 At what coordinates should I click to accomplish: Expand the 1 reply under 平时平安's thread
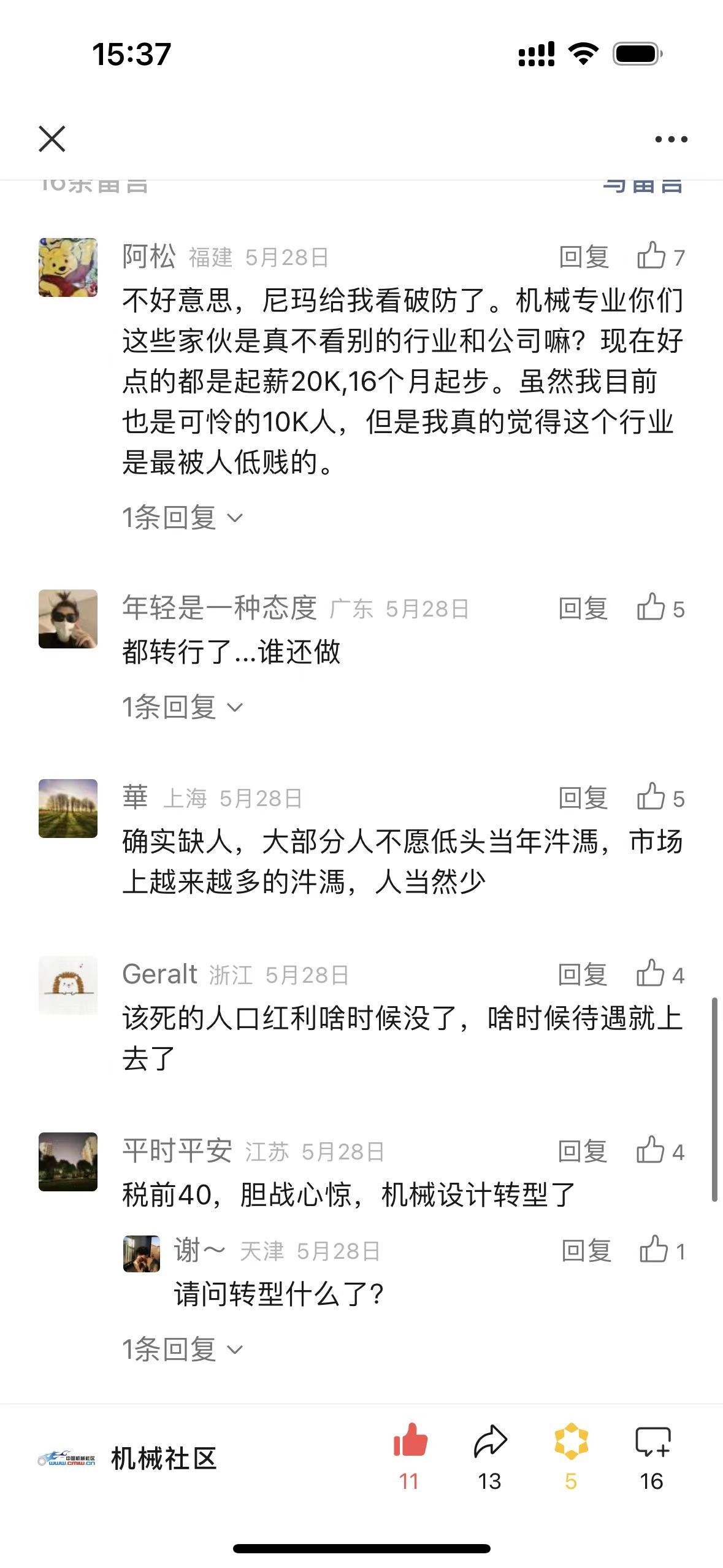pos(182,1349)
